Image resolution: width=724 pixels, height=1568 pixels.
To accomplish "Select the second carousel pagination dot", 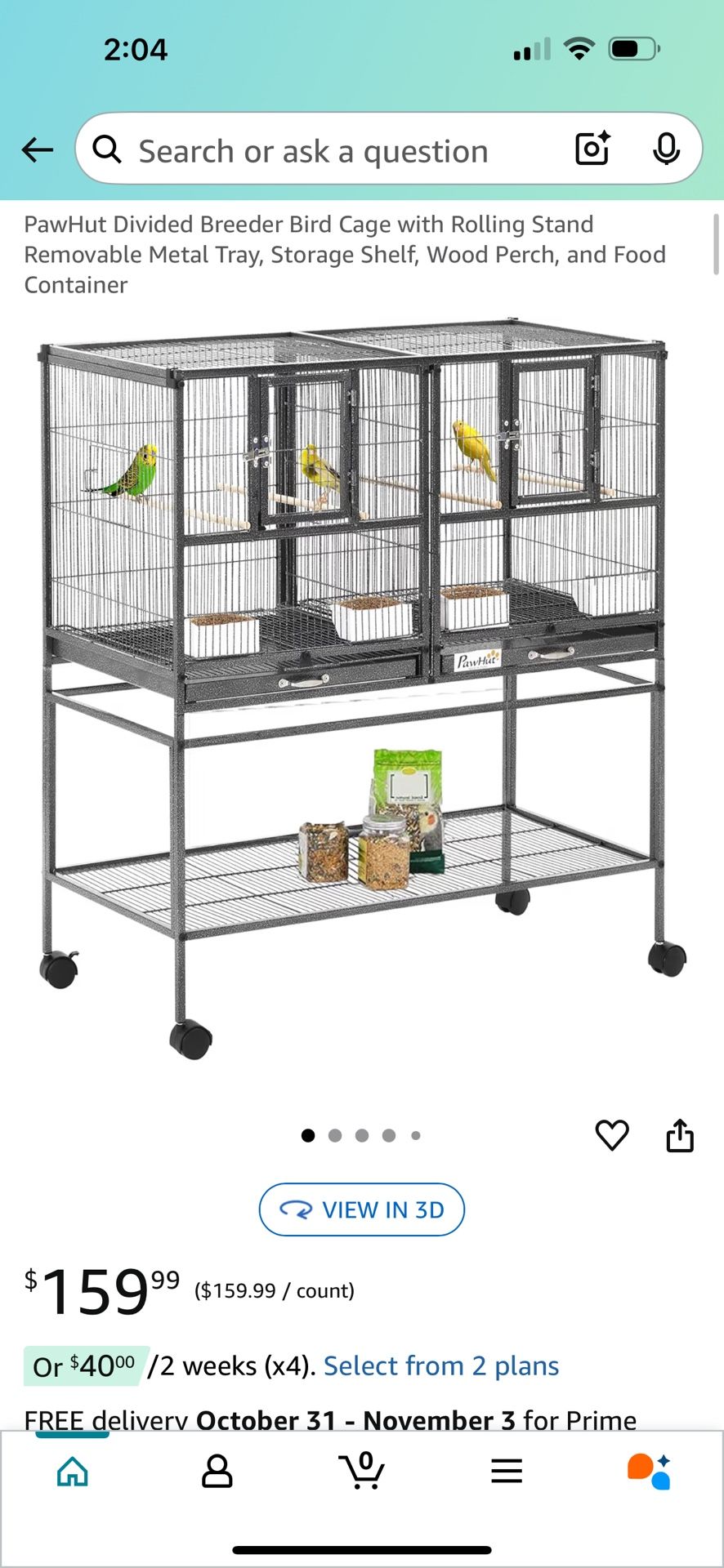I will pos(335,1135).
